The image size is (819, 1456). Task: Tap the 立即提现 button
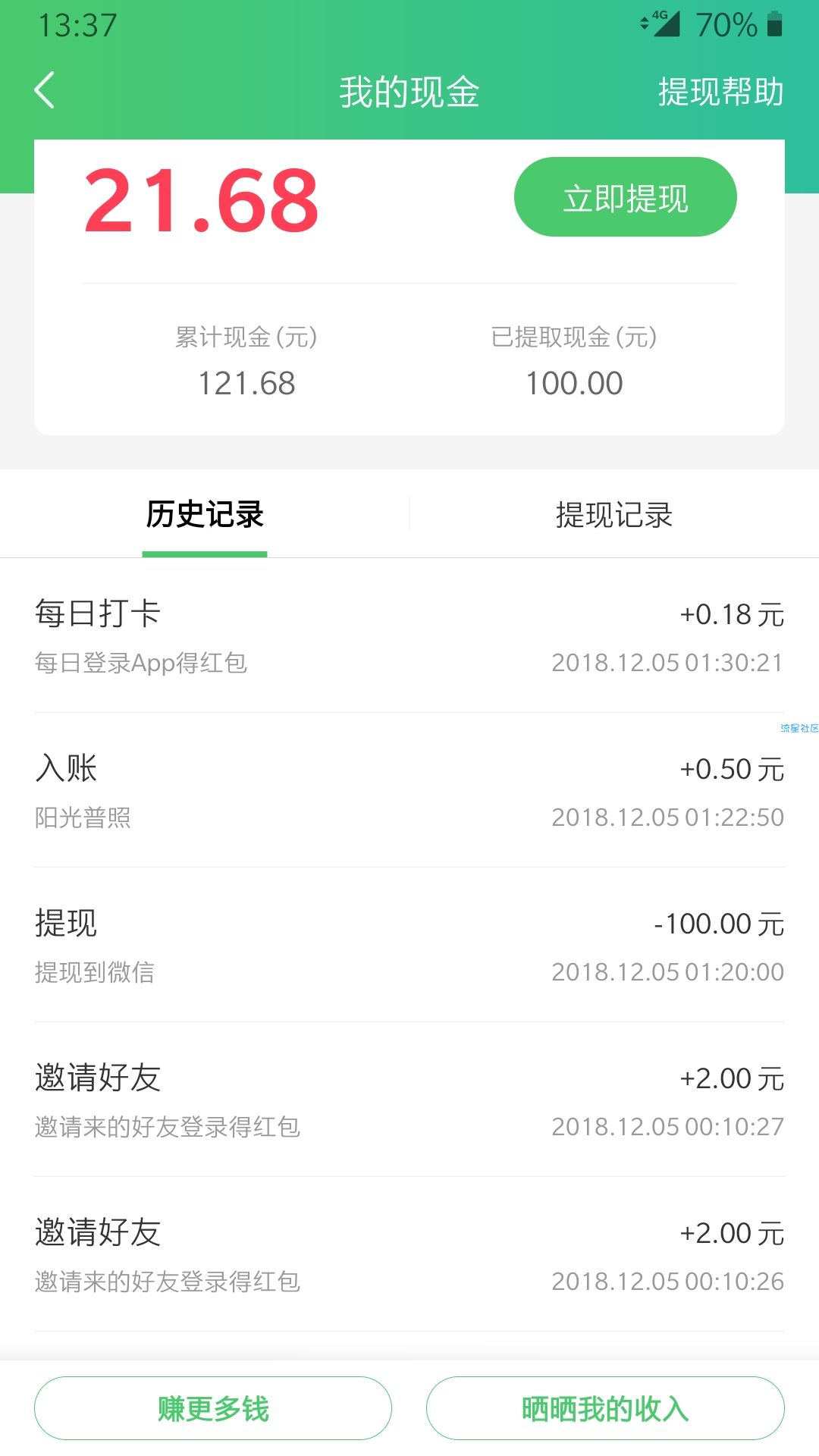626,197
